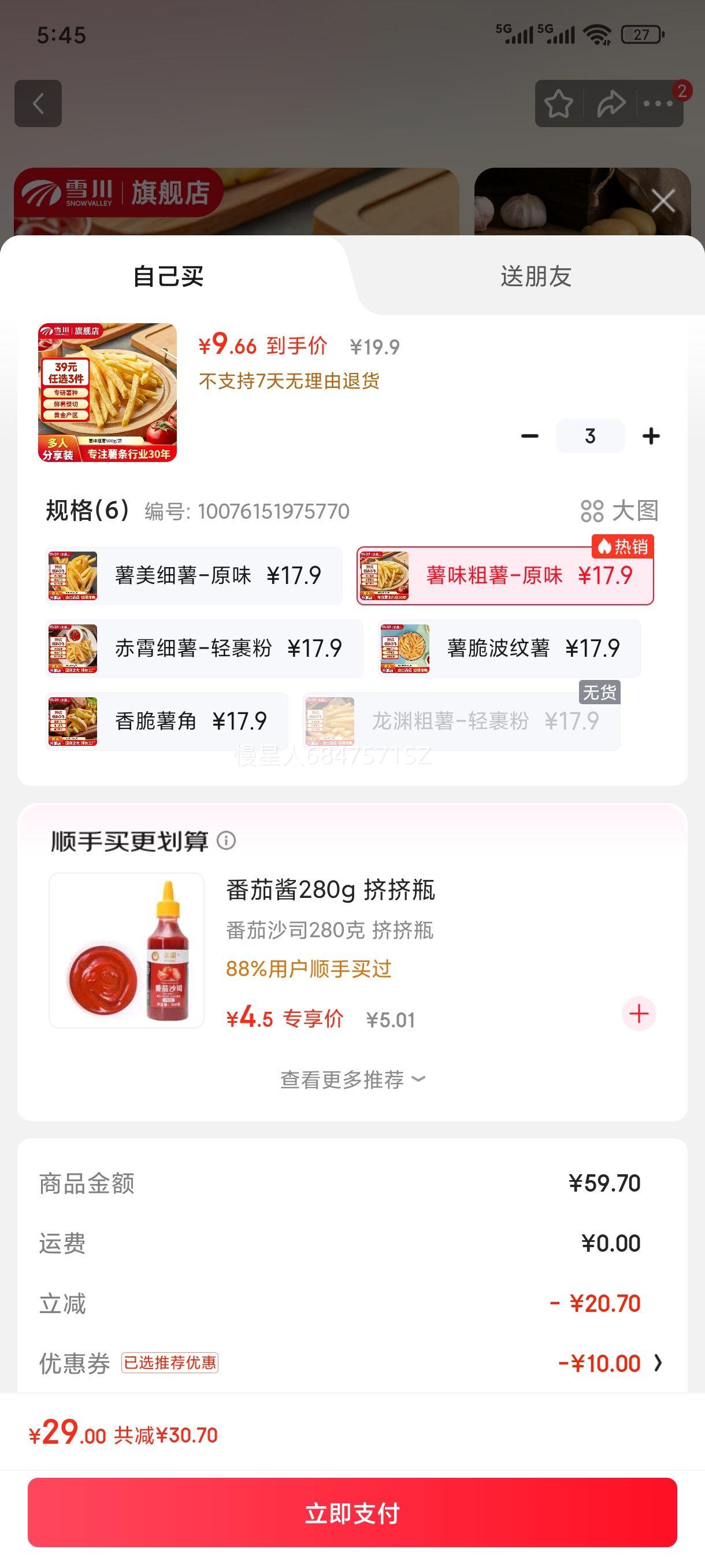Screen dimensions: 705x1568
Task: Edit the quantity field showing 3
Action: pos(590,436)
